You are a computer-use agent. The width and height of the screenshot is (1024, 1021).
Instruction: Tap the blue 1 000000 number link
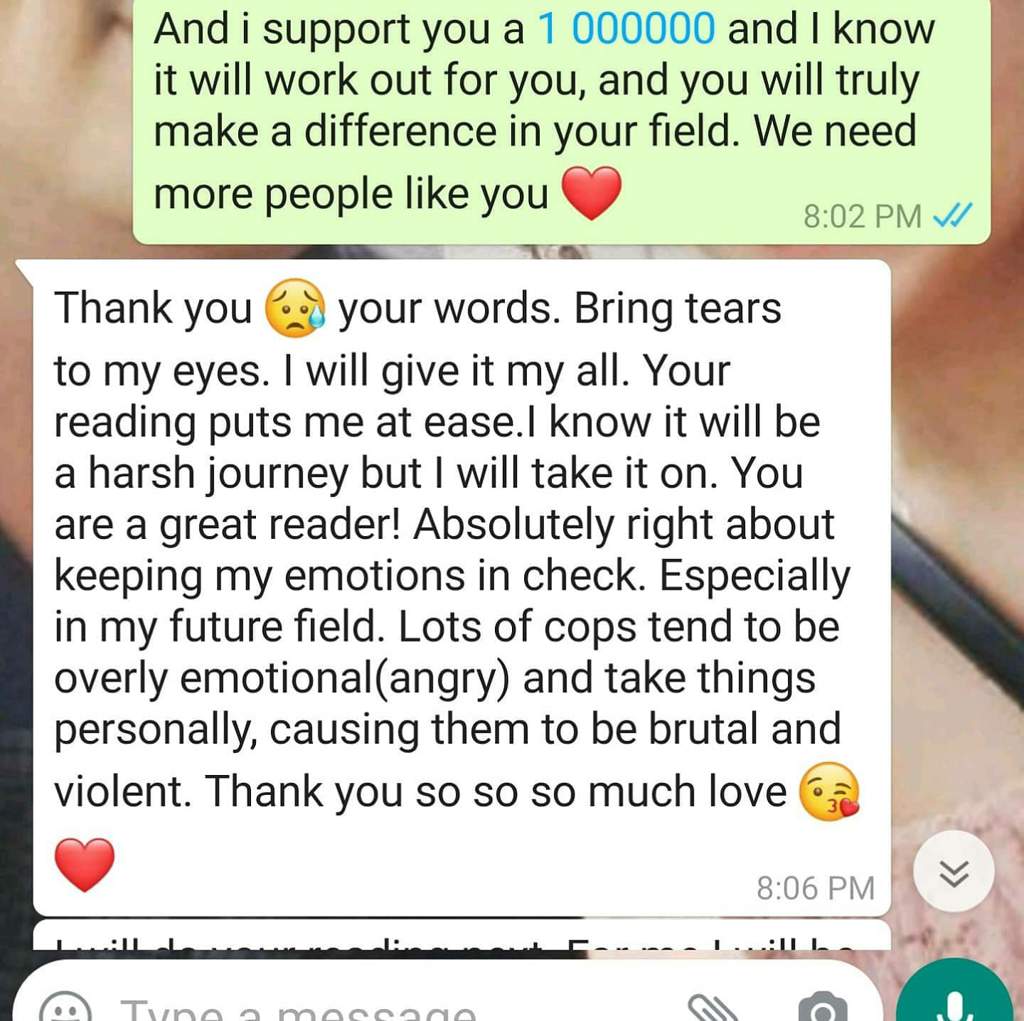tap(626, 30)
